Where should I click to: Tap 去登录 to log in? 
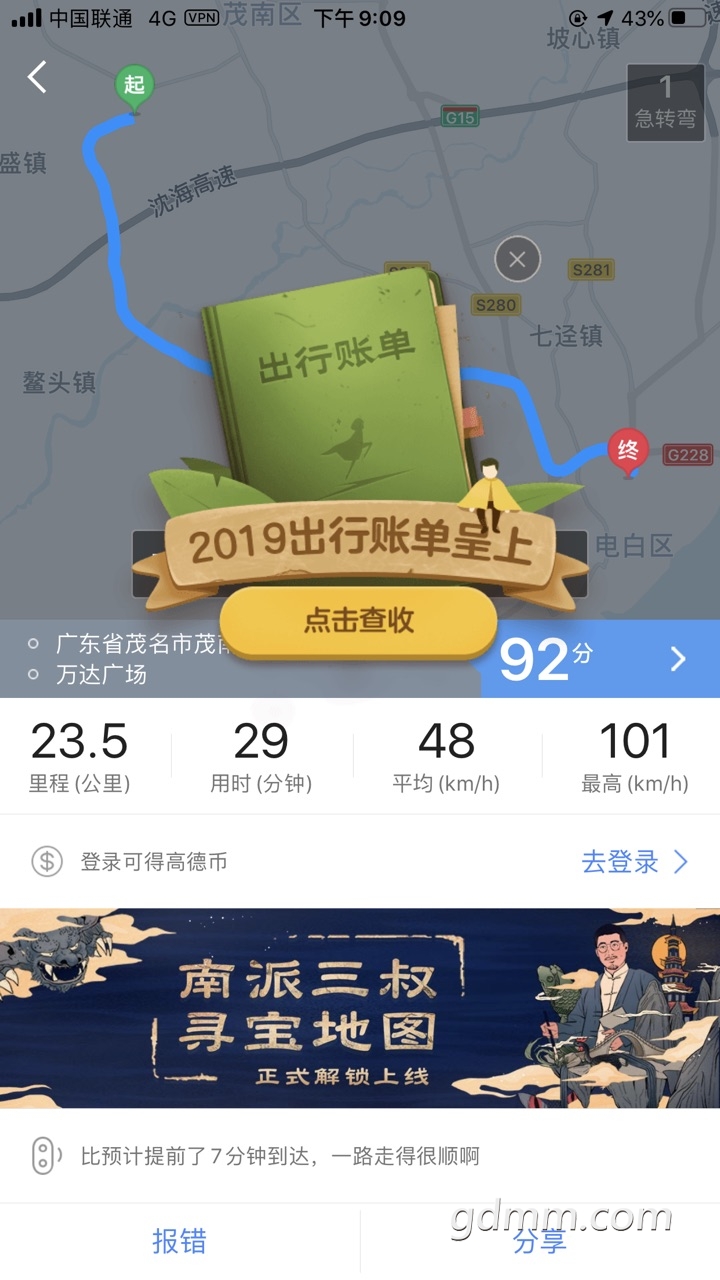coord(634,861)
